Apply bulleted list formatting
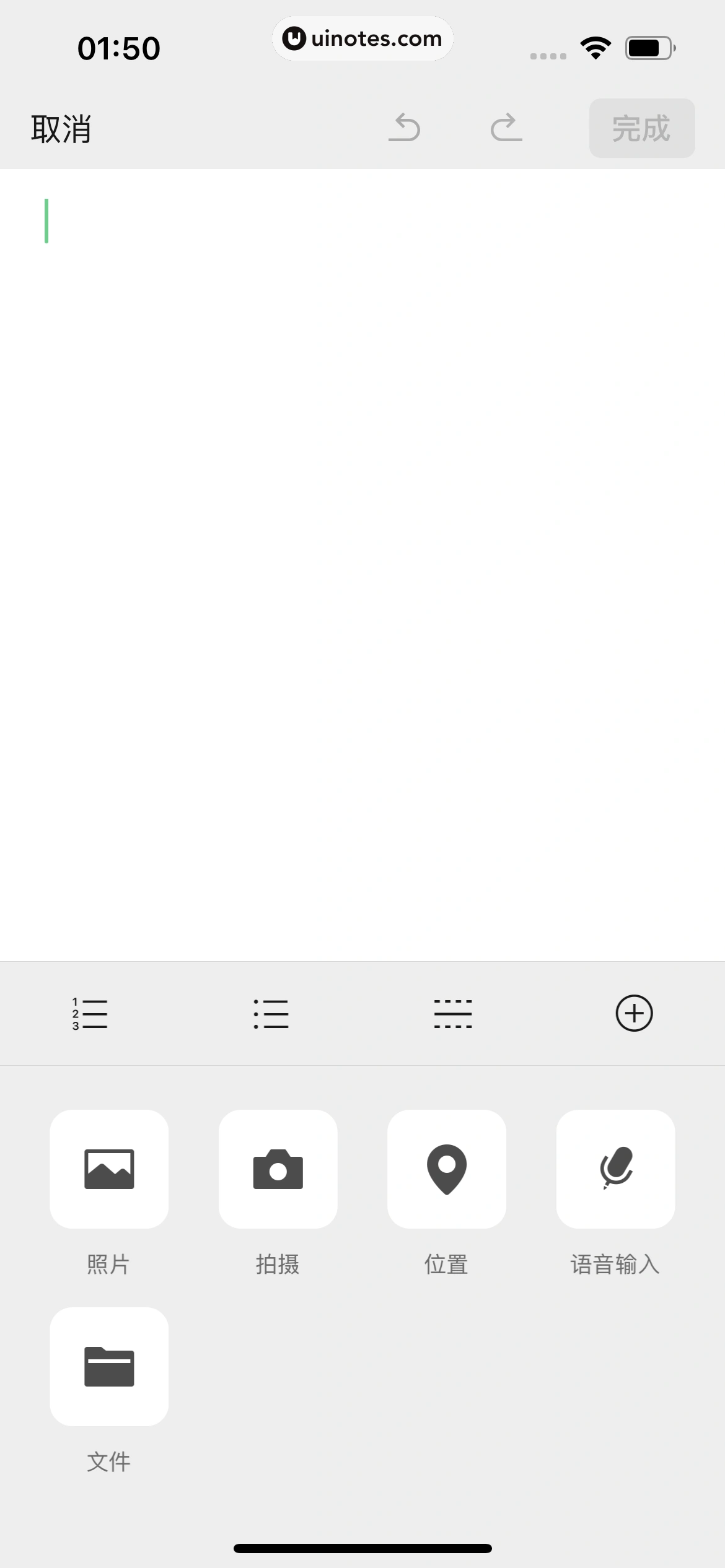Viewport: 725px width, 1568px height. click(271, 1014)
